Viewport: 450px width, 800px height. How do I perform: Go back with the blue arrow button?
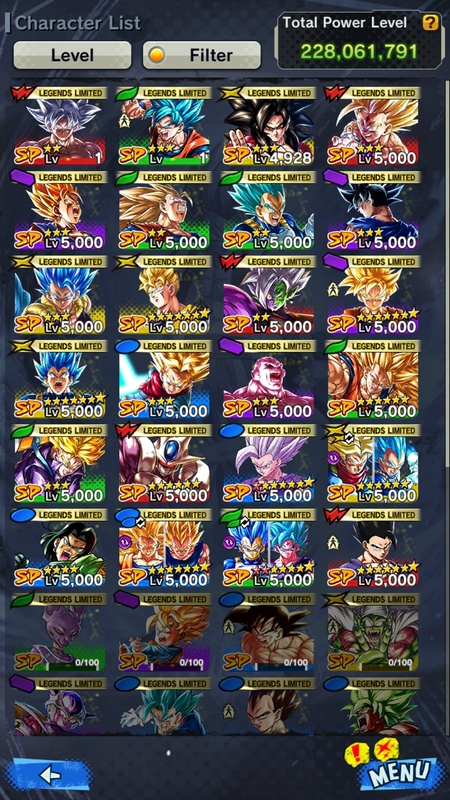48,774
